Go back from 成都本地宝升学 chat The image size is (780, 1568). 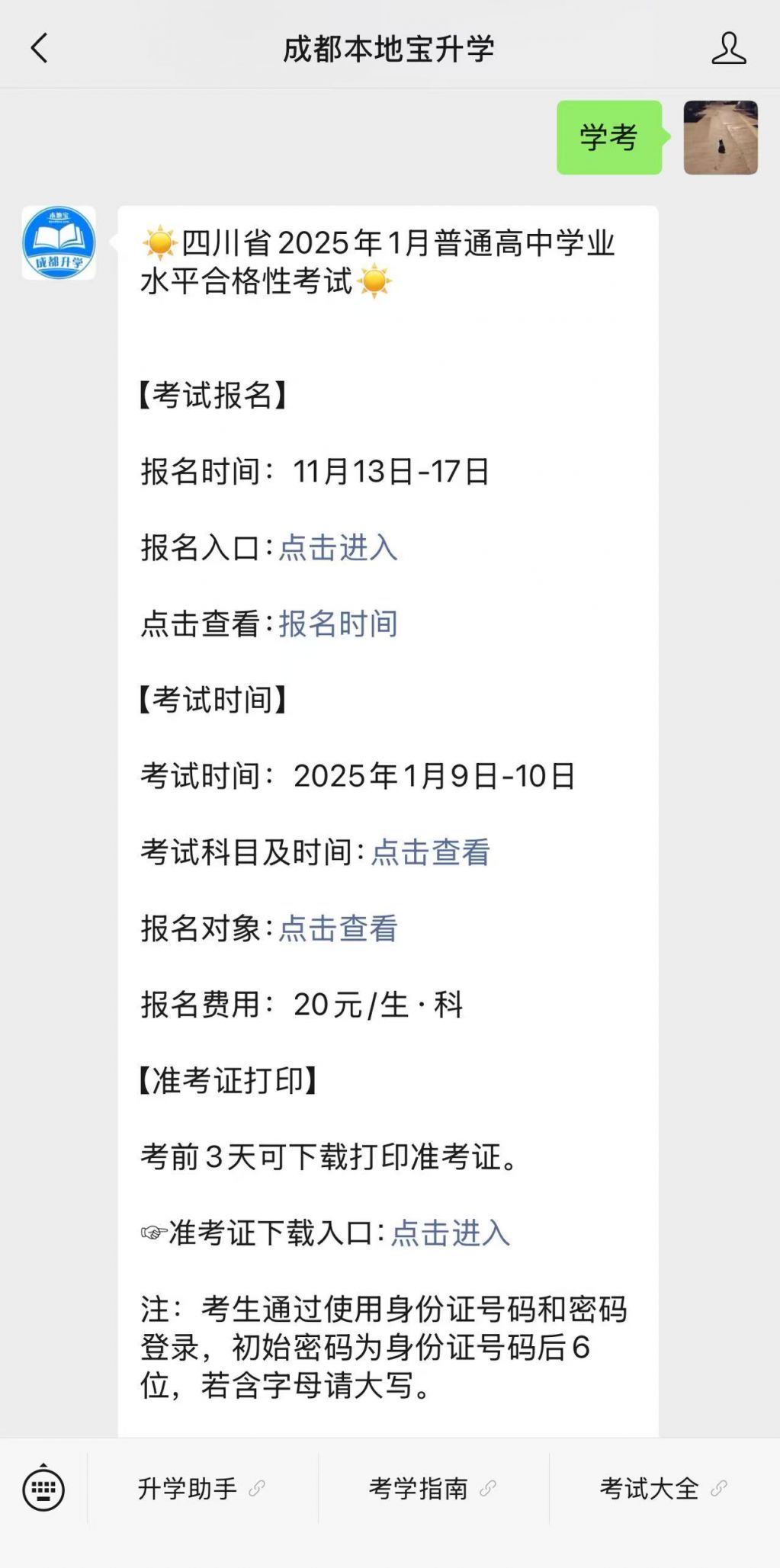39,48
